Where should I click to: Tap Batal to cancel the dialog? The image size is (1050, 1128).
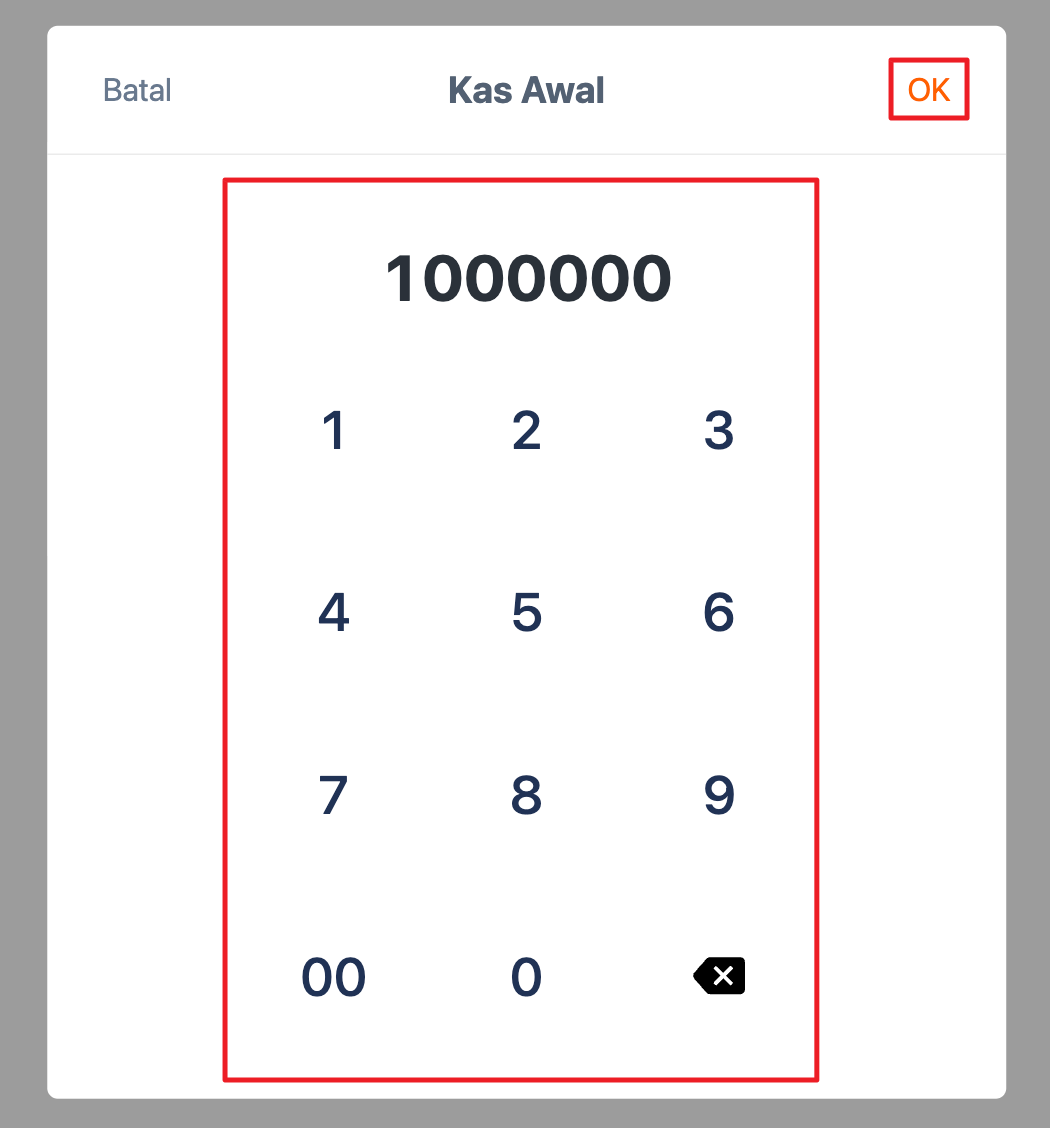tap(138, 91)
